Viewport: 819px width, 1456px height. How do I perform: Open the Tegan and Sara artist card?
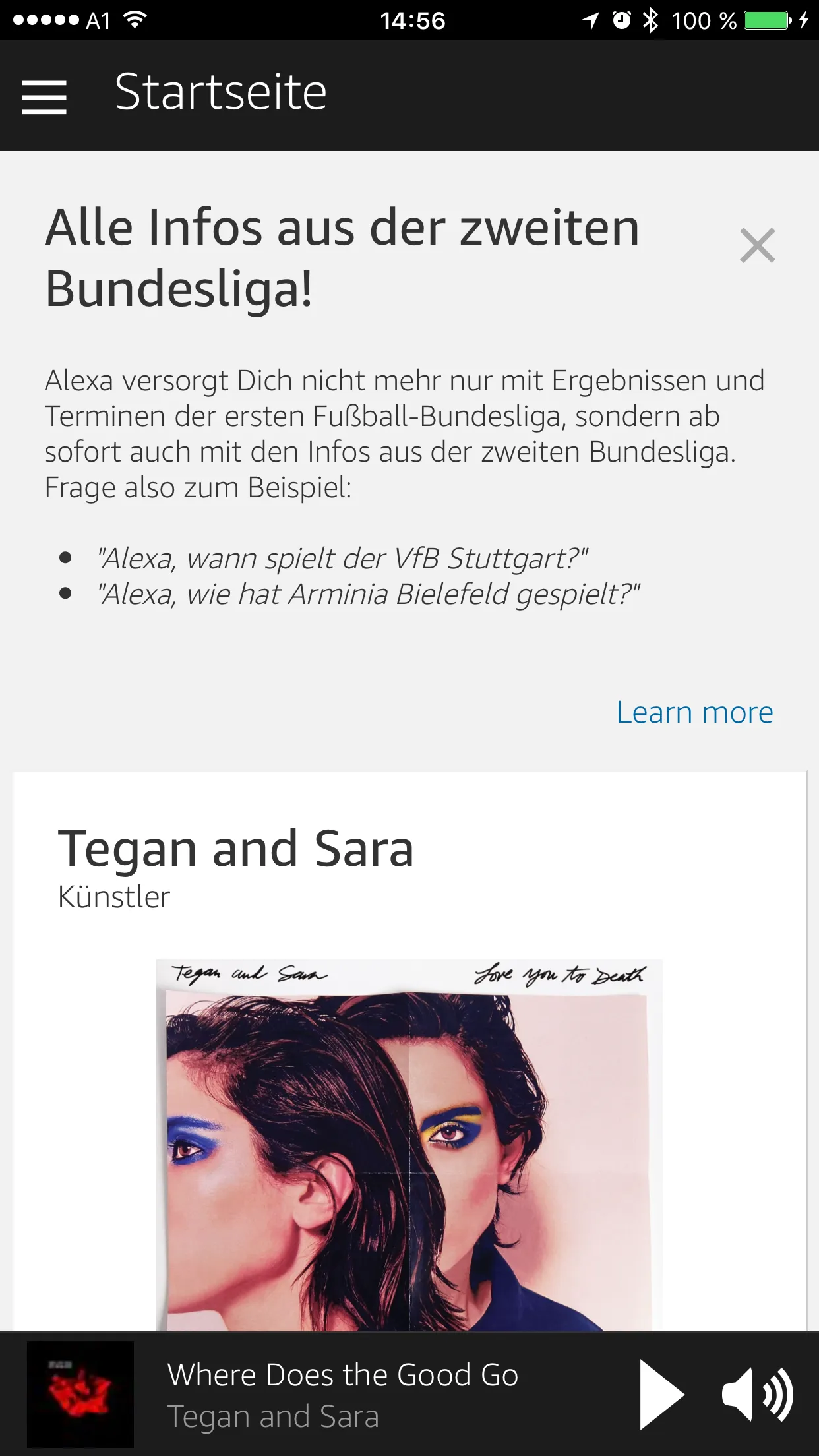236,849
